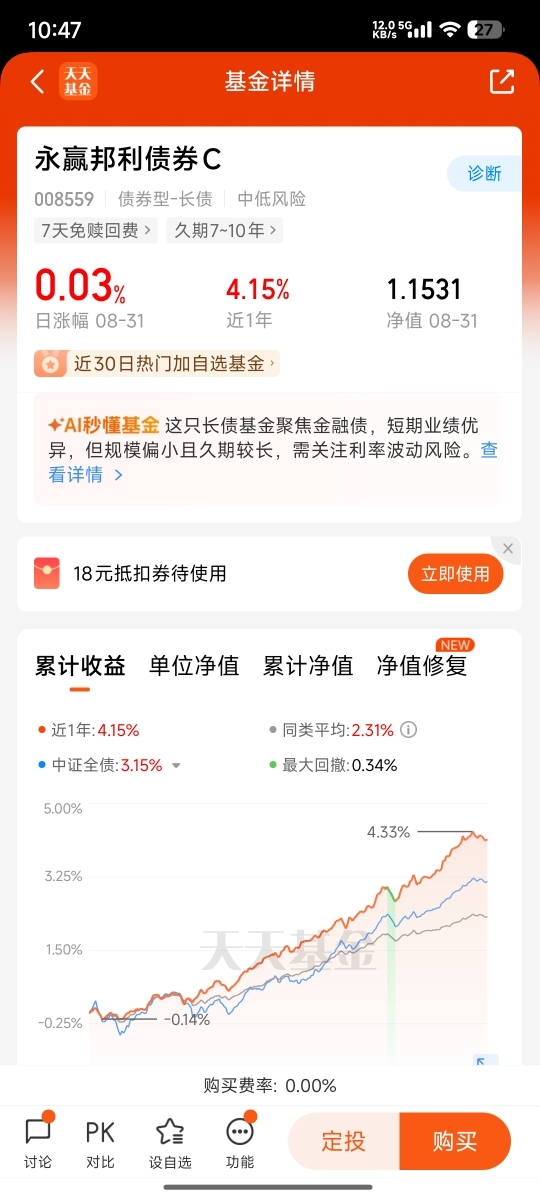
Task: Tap 定投 to set up auto-invest
Action: pyautogui.click(x=343, y=1141)
